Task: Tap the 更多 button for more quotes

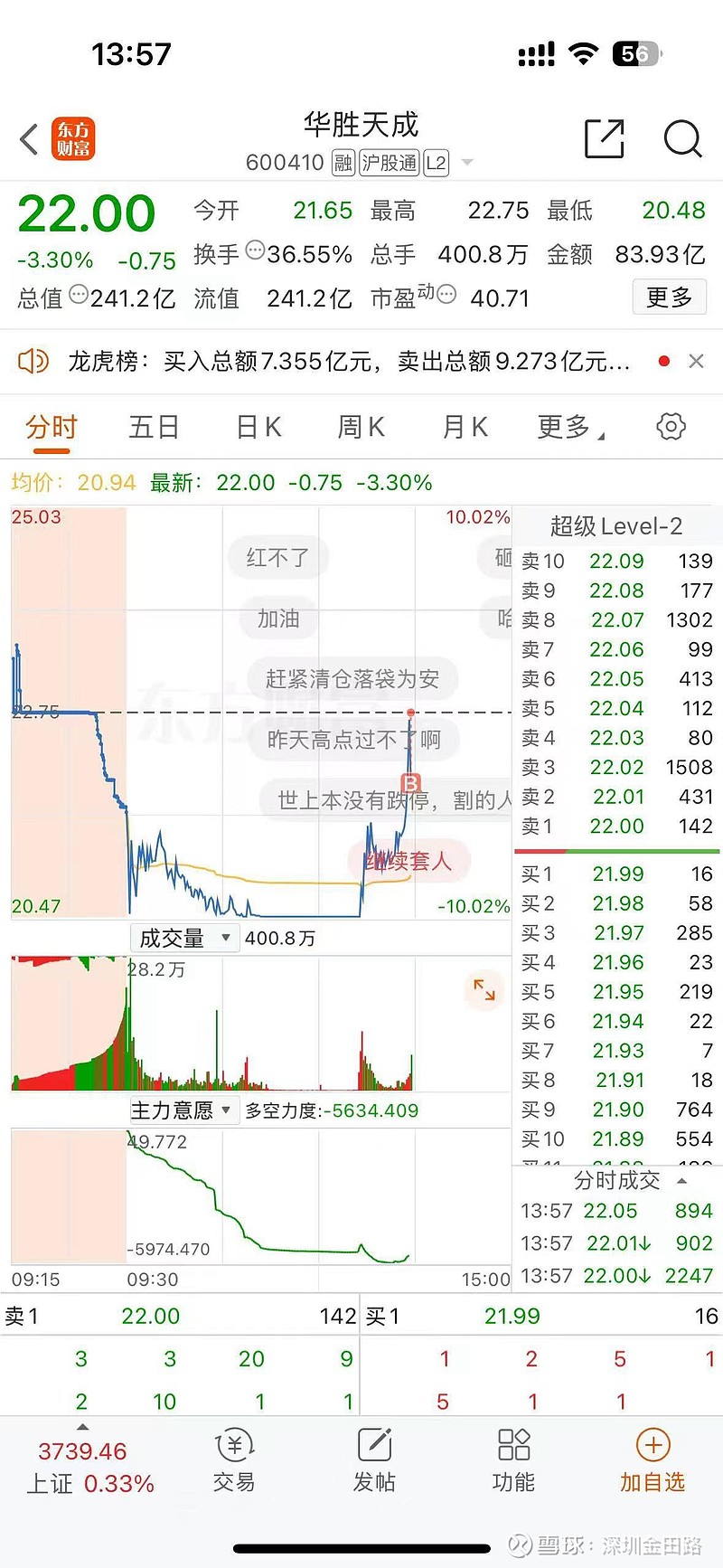Action: click(x=670, y=297)
